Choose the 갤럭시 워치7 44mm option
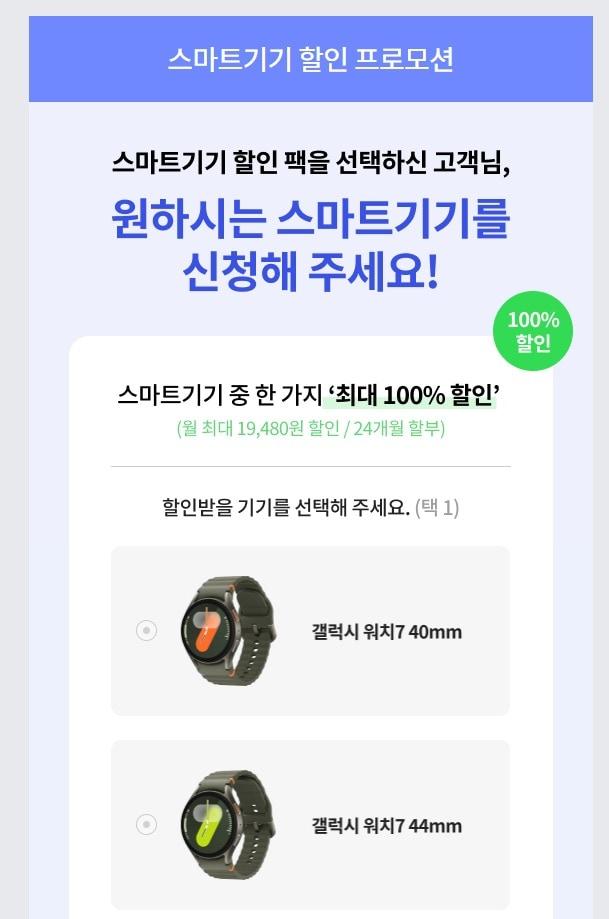The image size is (609, 919). [x=147, y=825]
